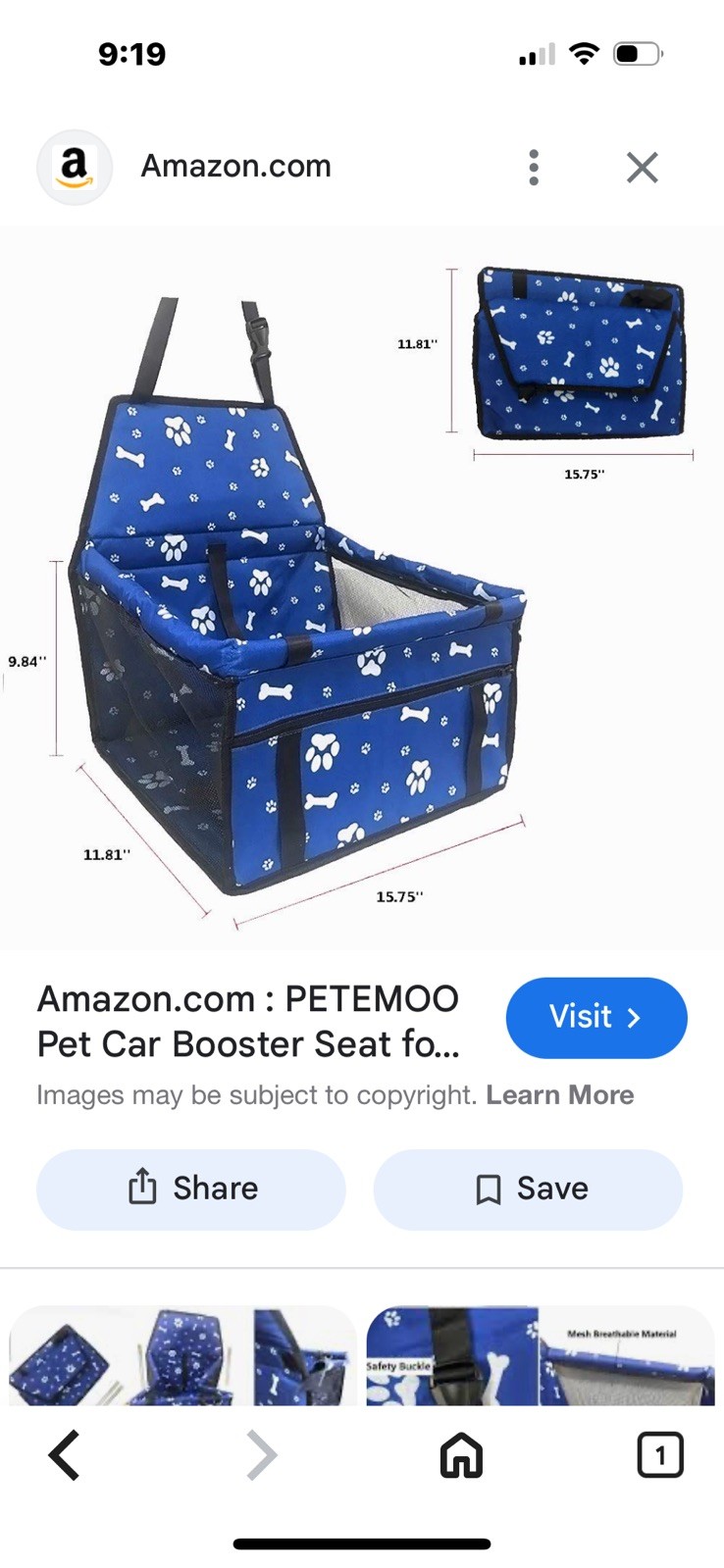Open the PETEMOO Pet Car Booster Seat title
This screenshot has height=1568, width=724.
click(248, 1021)
